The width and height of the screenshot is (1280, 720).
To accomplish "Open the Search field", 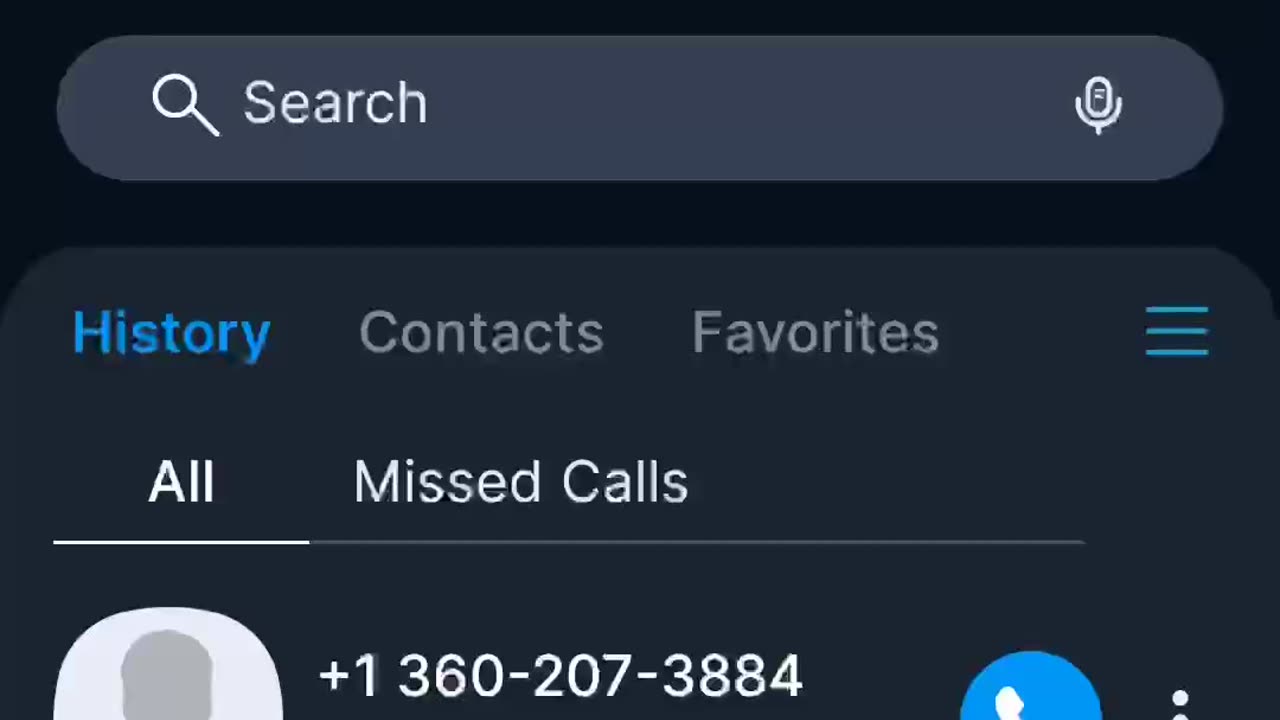I will pyautogui.click(x=600, y=105).
